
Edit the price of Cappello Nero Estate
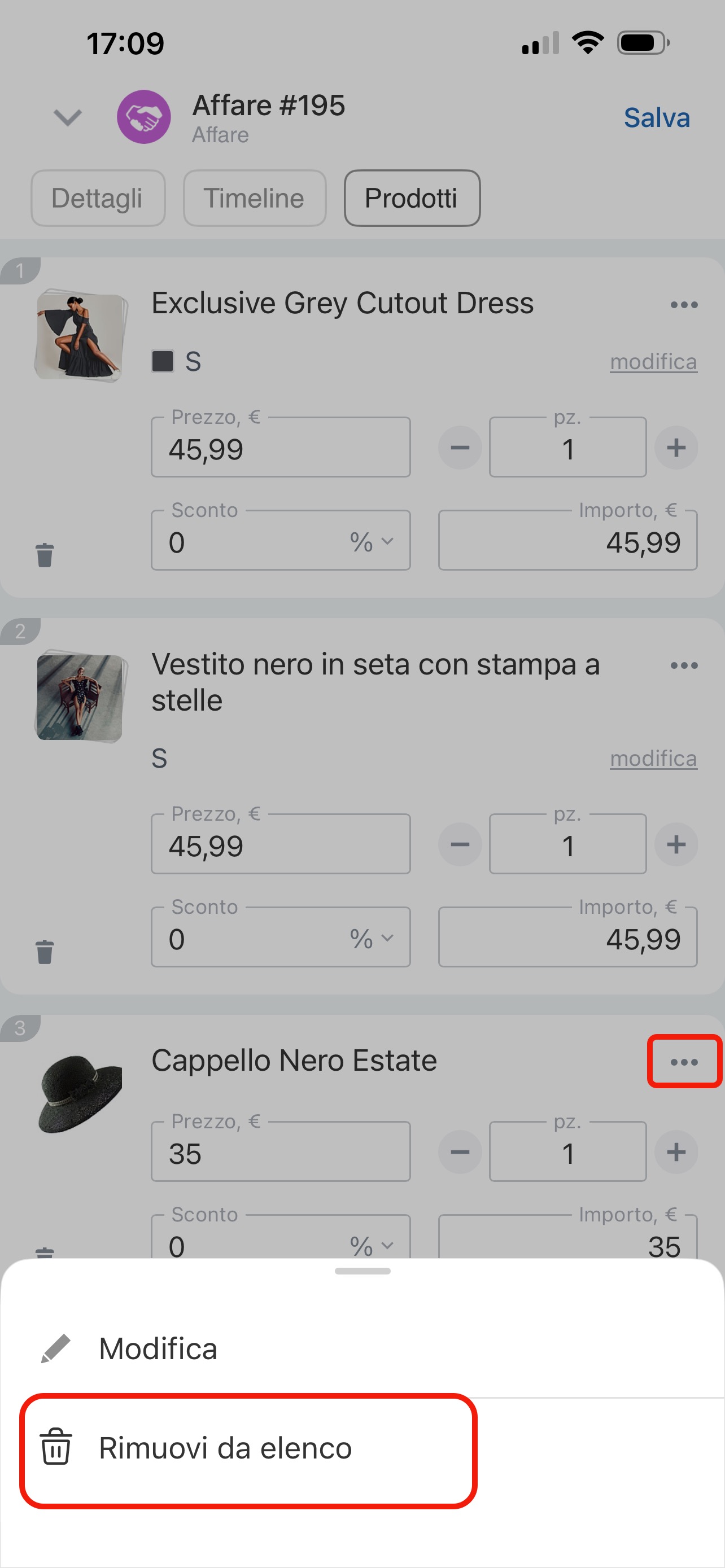tap(280, 1152)
